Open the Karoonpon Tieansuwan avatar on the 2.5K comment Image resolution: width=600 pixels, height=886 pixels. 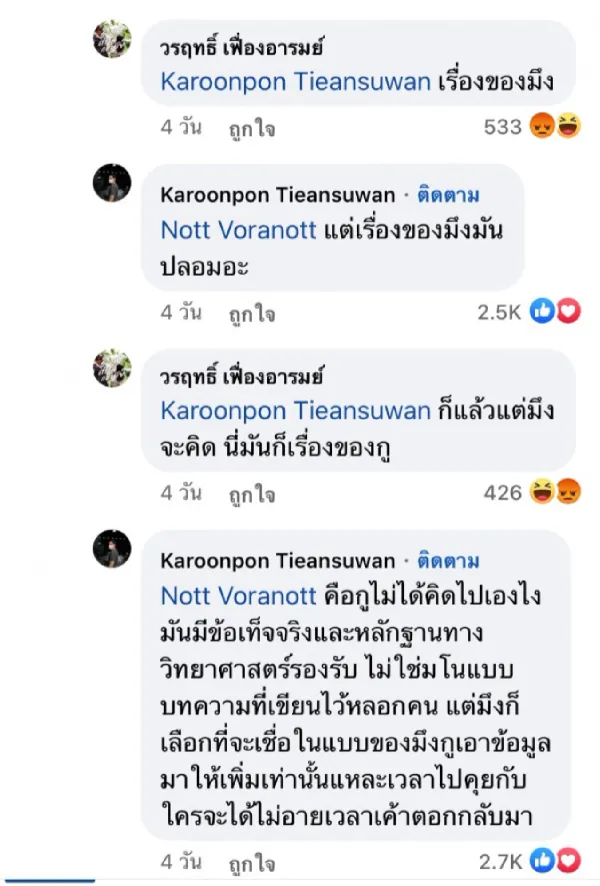(x=112, y=183)
